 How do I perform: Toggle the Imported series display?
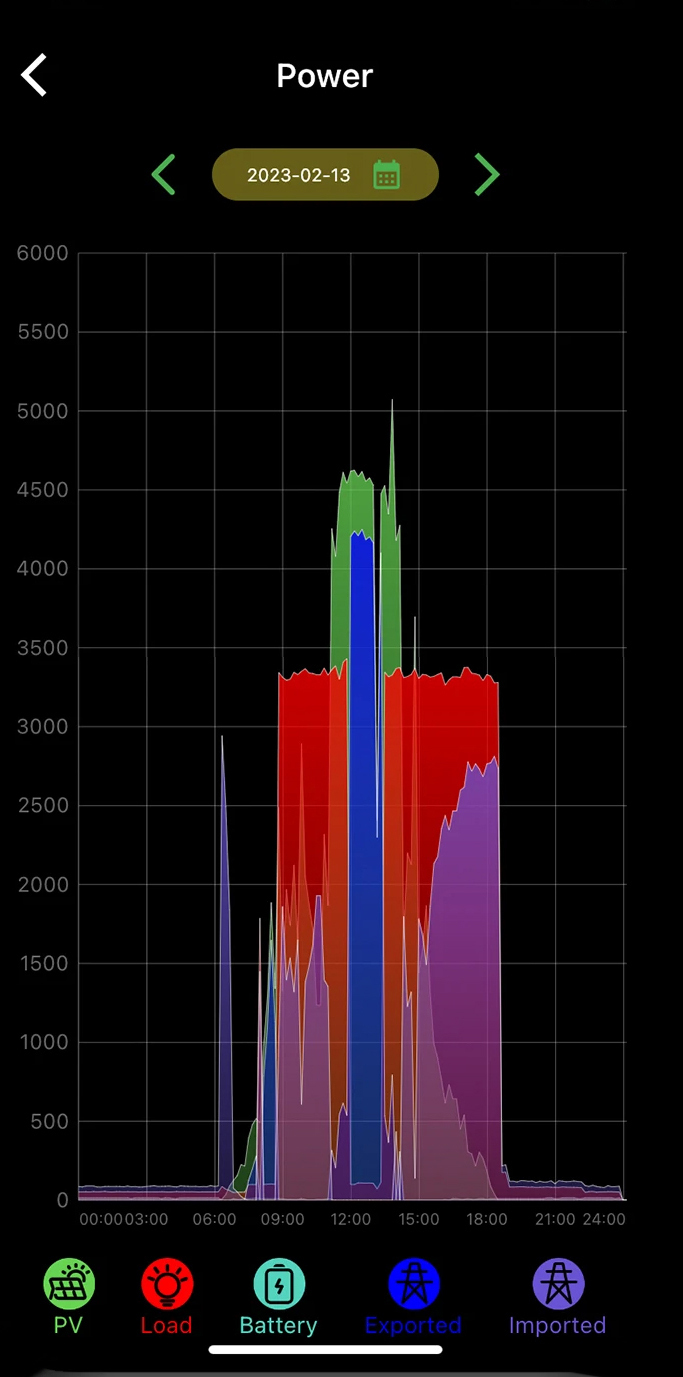click(x=558, y=1298)
